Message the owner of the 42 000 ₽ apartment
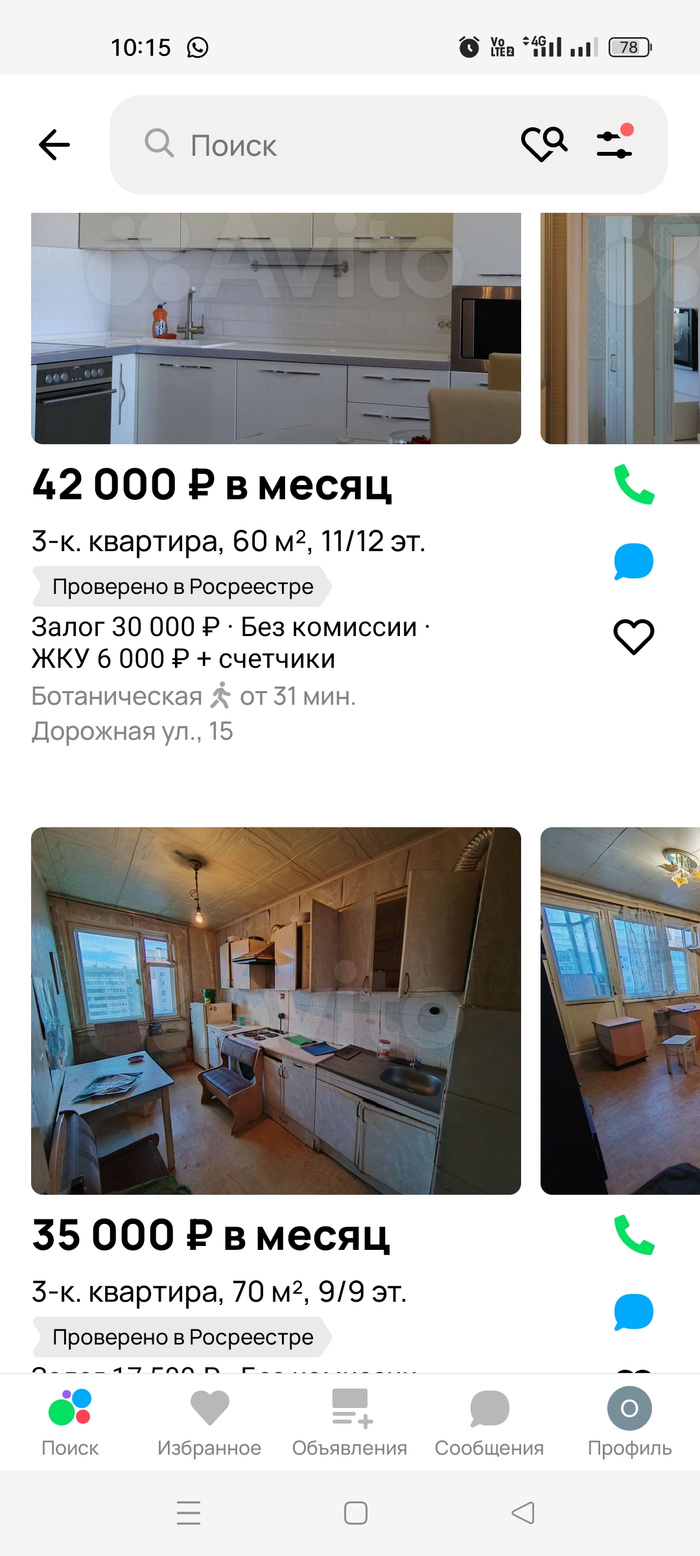Image resolution: width=700 pixels, height=1556 pixels. [x=633, y=562]
